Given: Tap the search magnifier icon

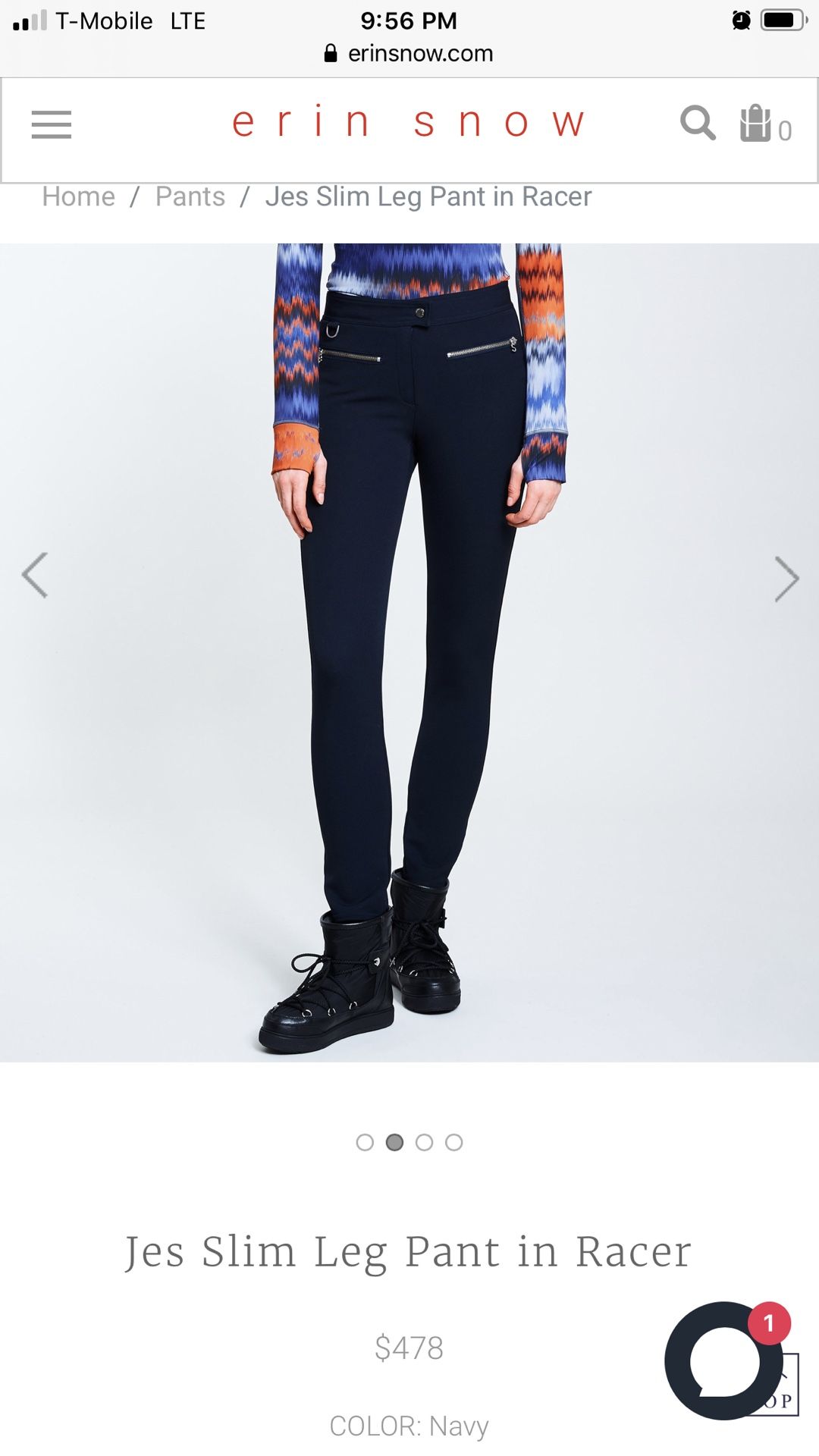Looking at the screenshot, I should point(698,123).
